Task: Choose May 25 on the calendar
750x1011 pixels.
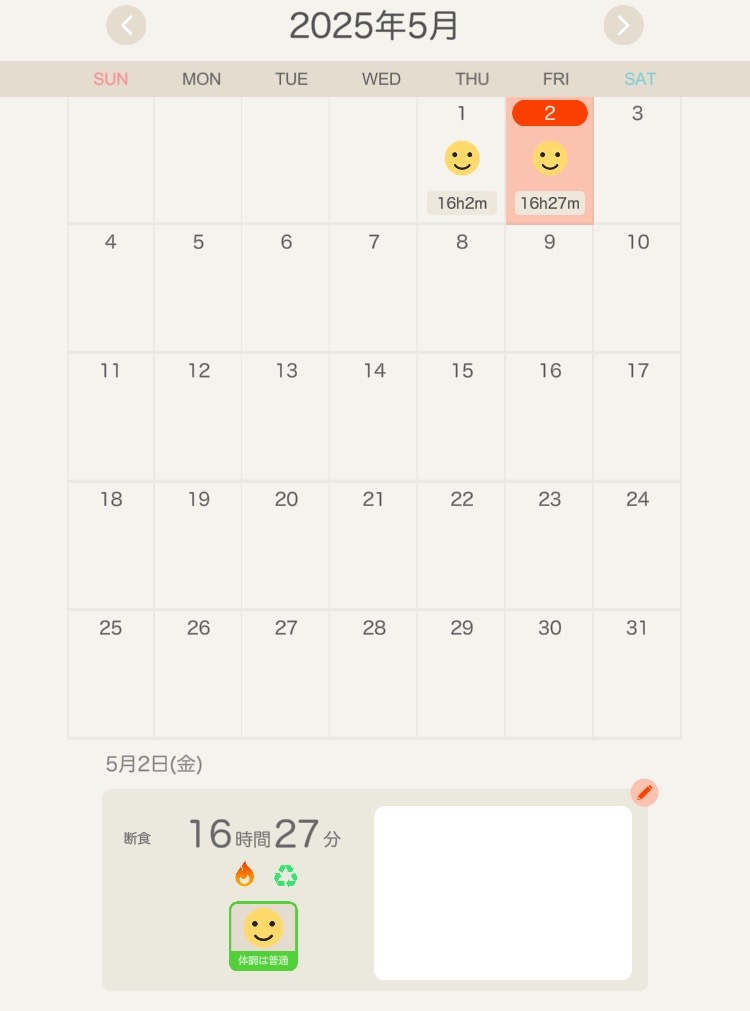Action: click(111, 673)
